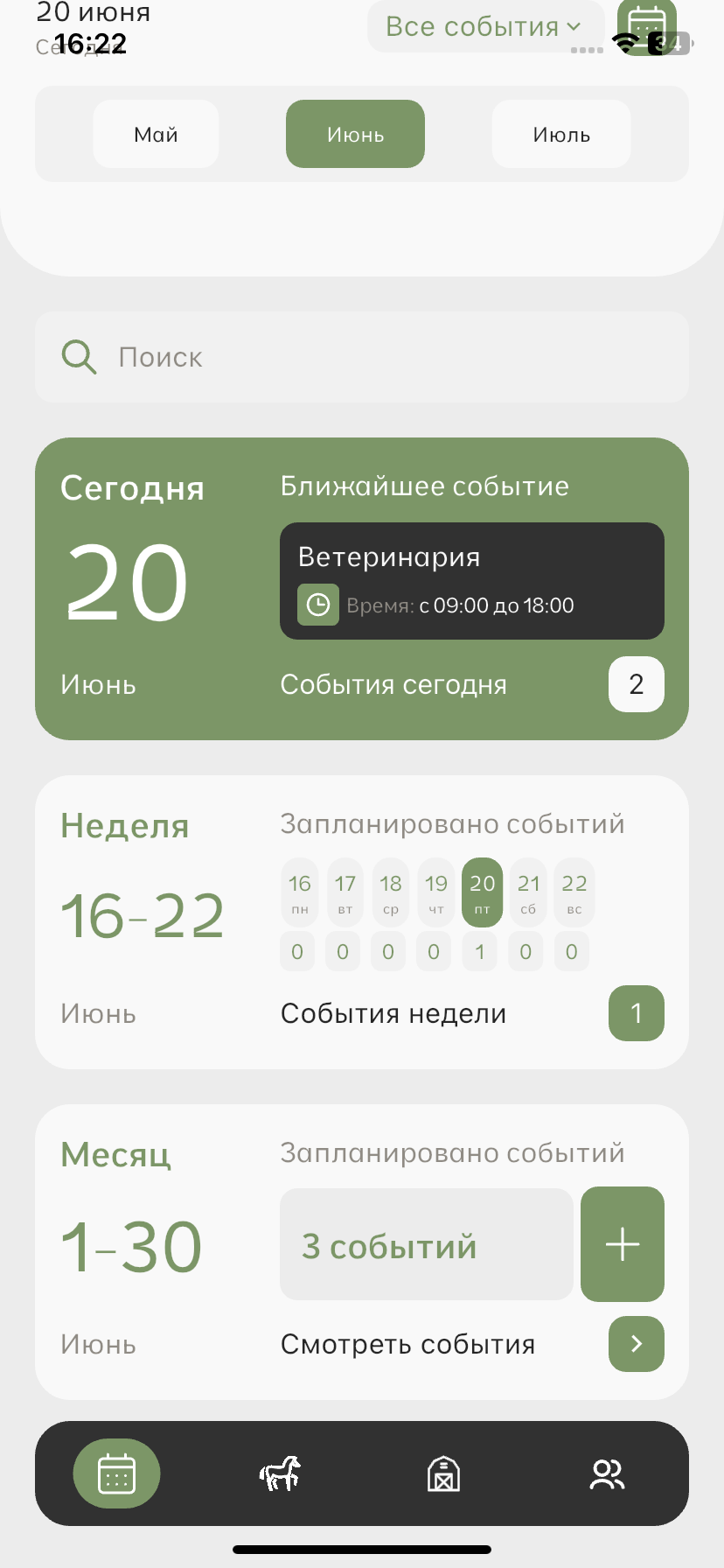724x1568 pixels.
Task: Add a new event with the plus button
Action: tap(622, 1243)
